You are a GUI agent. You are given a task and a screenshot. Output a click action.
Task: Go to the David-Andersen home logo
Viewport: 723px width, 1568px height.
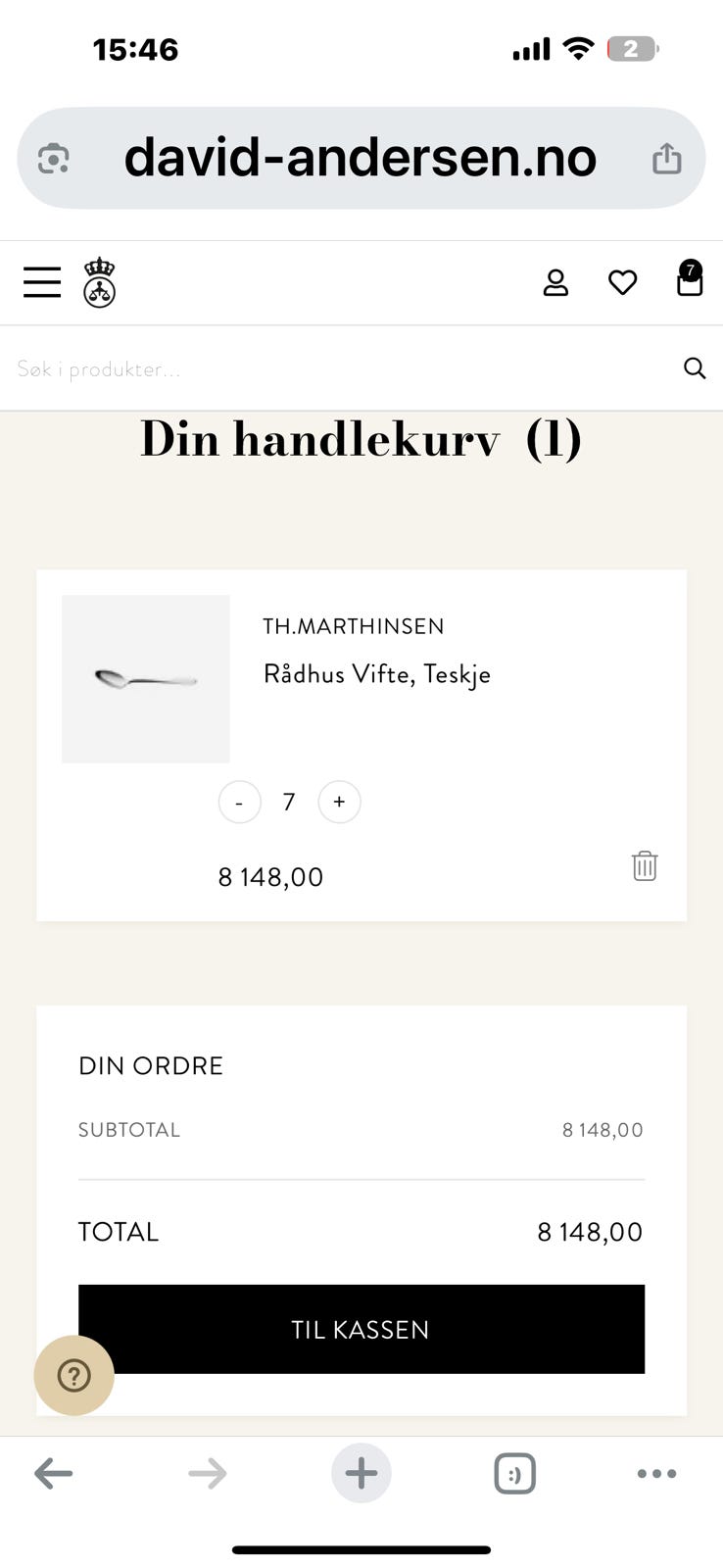(x=99, y=282)
